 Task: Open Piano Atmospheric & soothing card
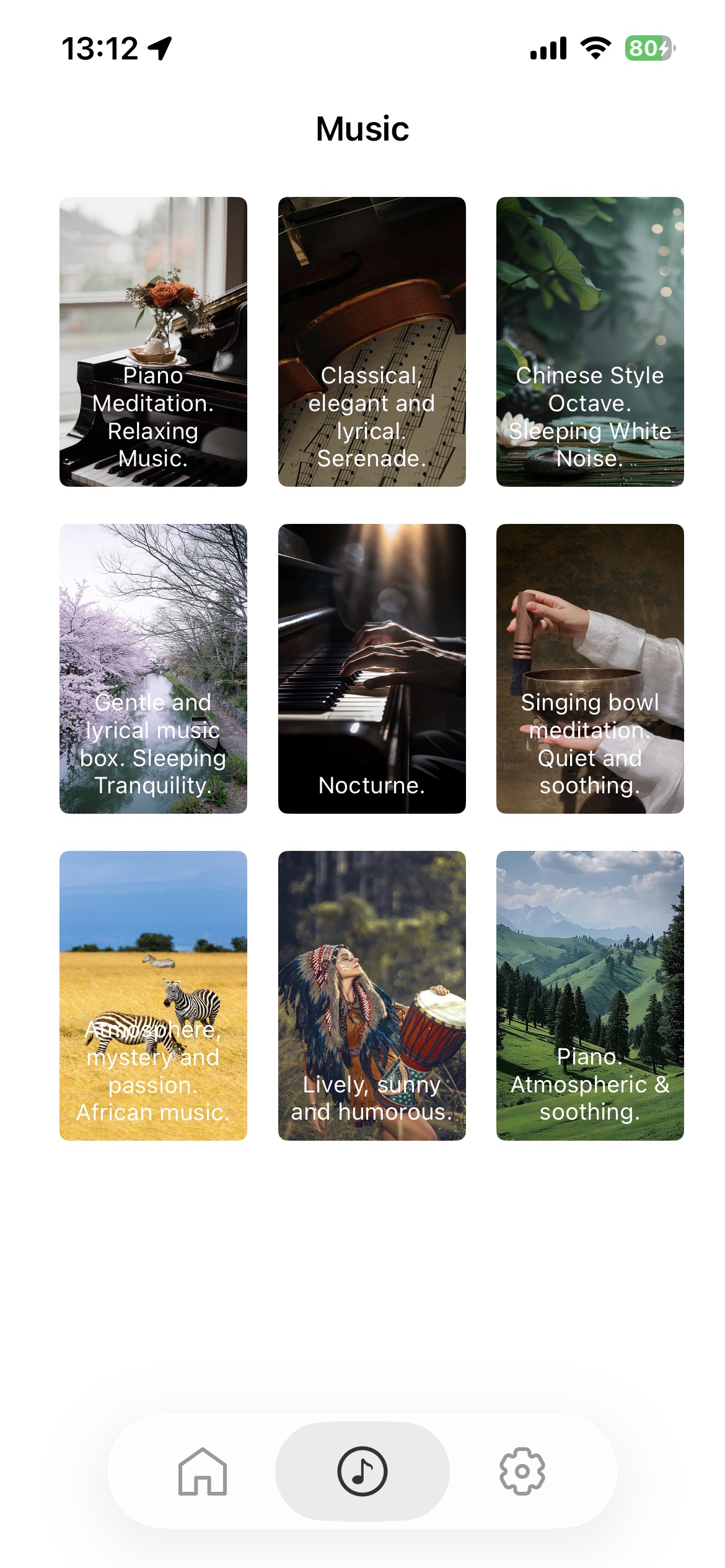coord(590,996)
